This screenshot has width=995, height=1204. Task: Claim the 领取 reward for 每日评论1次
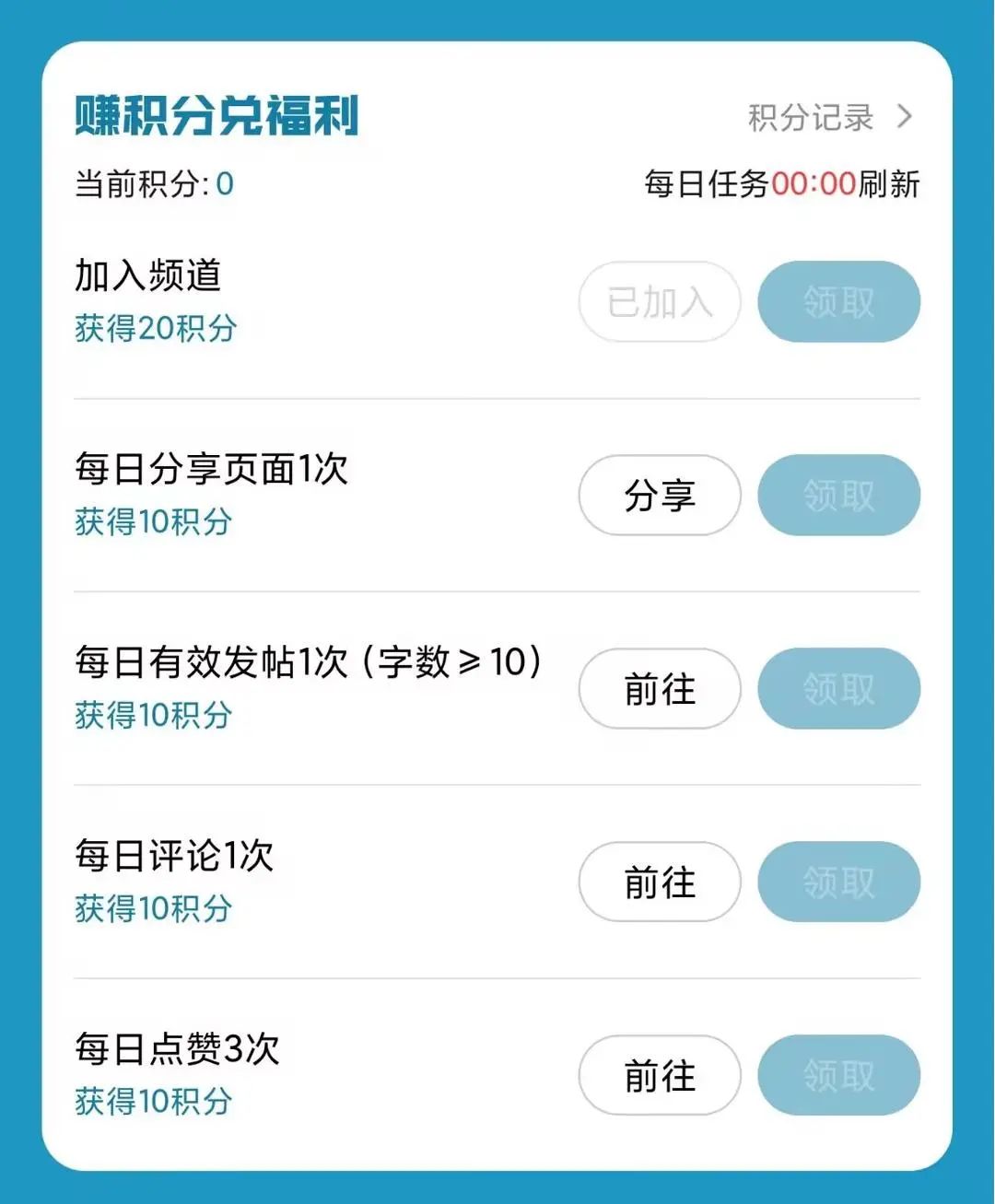[x=838, y=883]
